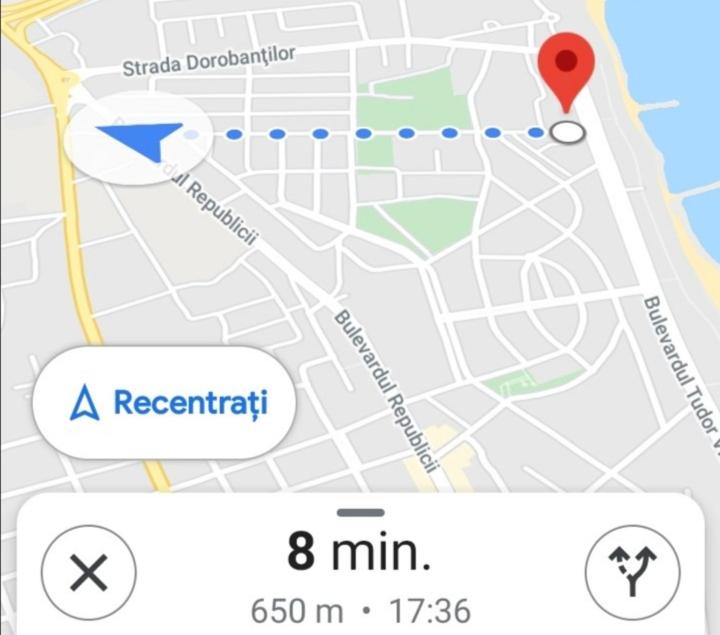Open the alternate routes overview

tap(632, 574)
